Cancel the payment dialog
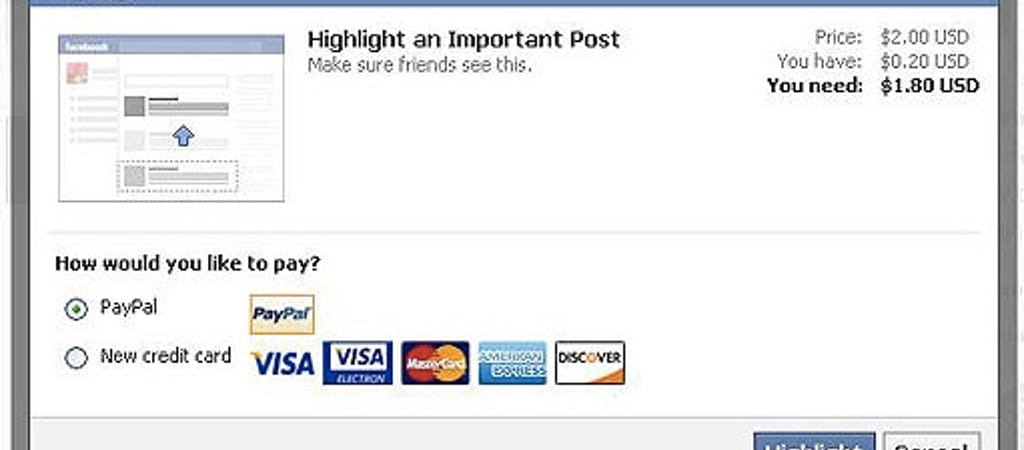Screen dimensions: 1024x450 [x=932, y=443]
